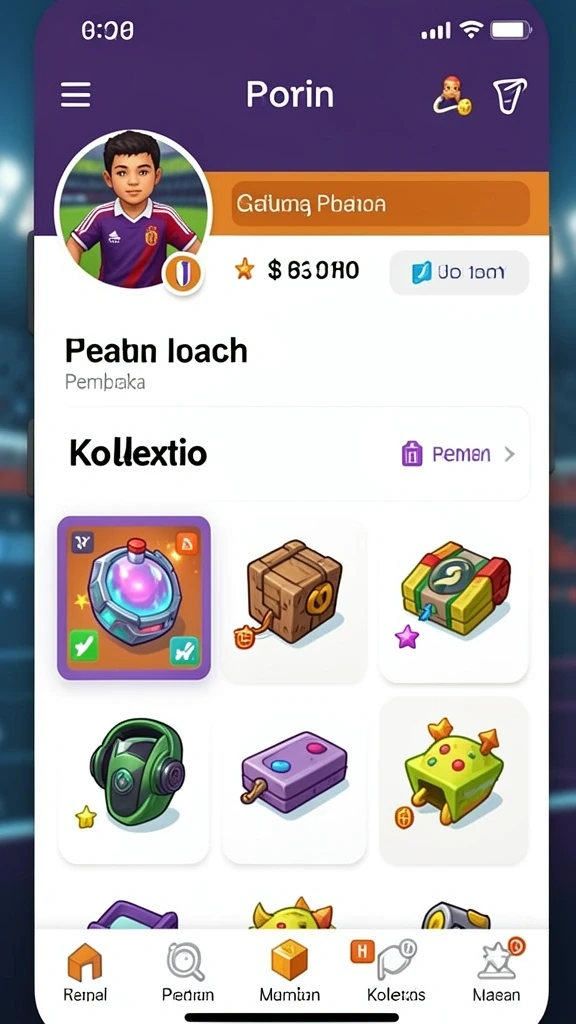Tap the orange Gatuma Phaioa banner

pyautogui.click(x=380, y=204)
